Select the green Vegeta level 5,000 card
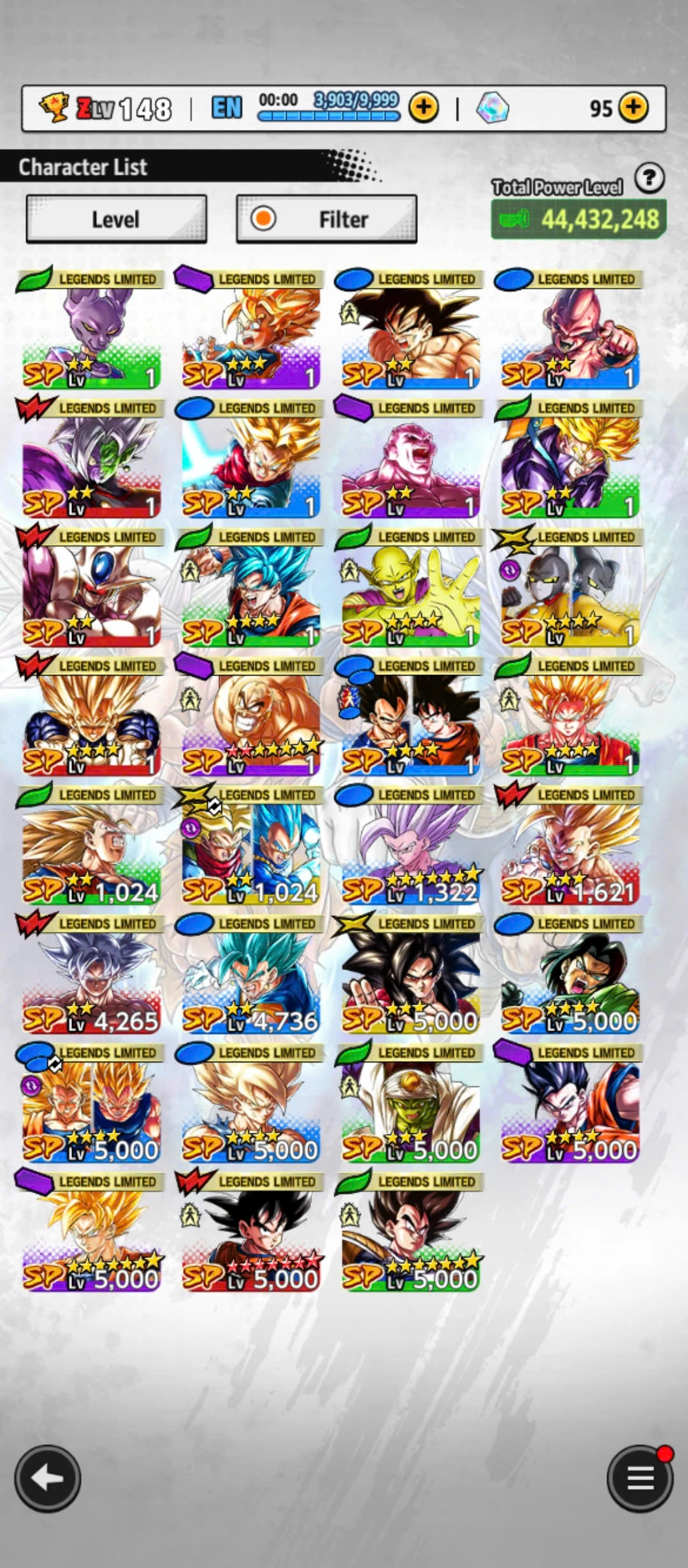 pos(410,1235)
